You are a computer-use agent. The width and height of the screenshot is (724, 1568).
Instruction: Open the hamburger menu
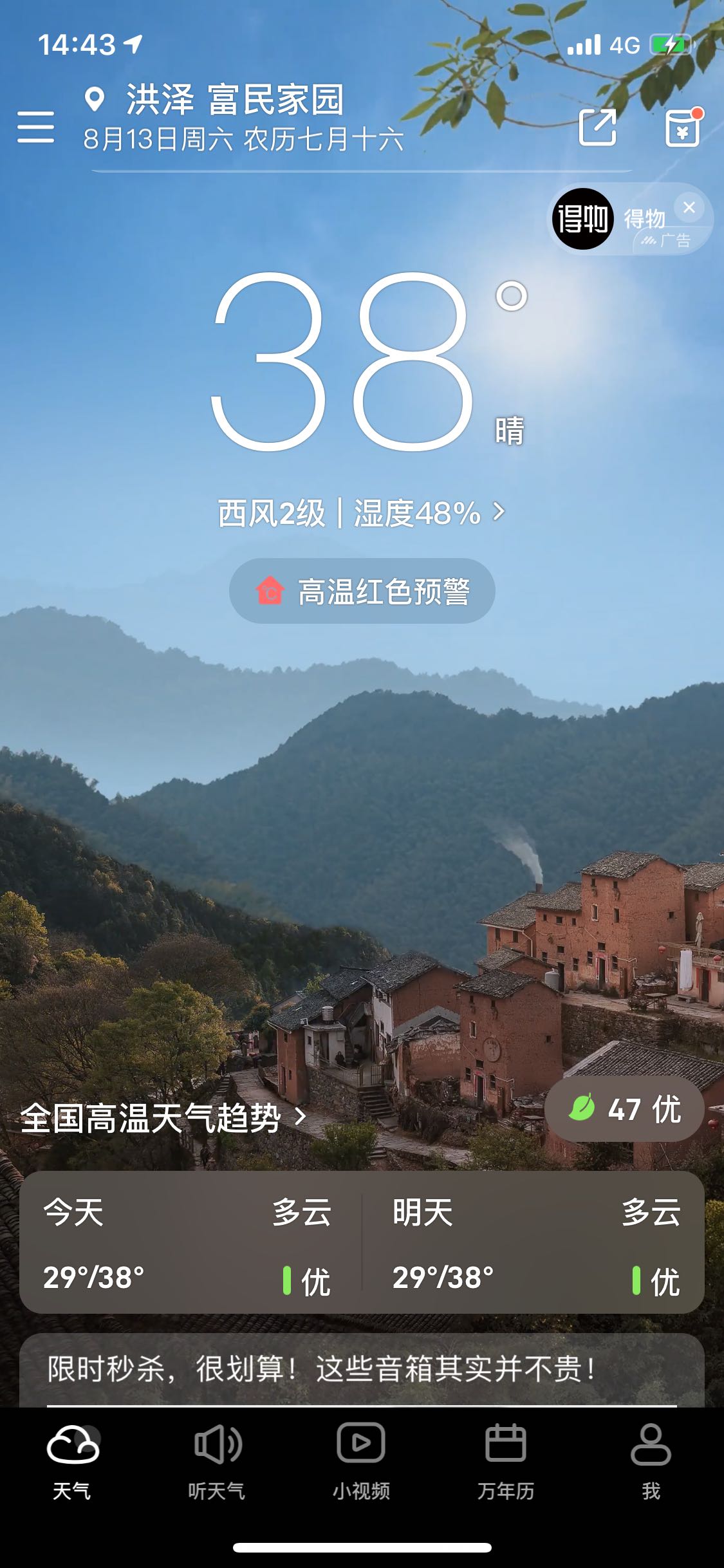[x=35, y=126]
